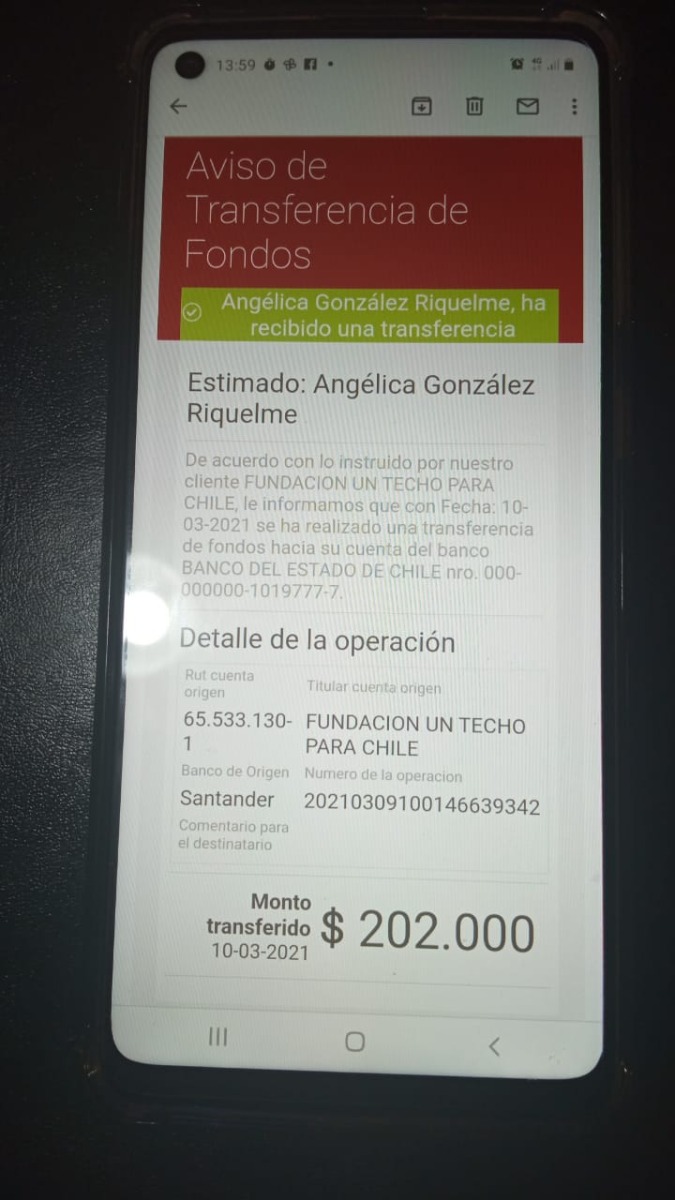The image size is (675, 1200).
Task: Tap the system back button
Action: click(493, 1047)
